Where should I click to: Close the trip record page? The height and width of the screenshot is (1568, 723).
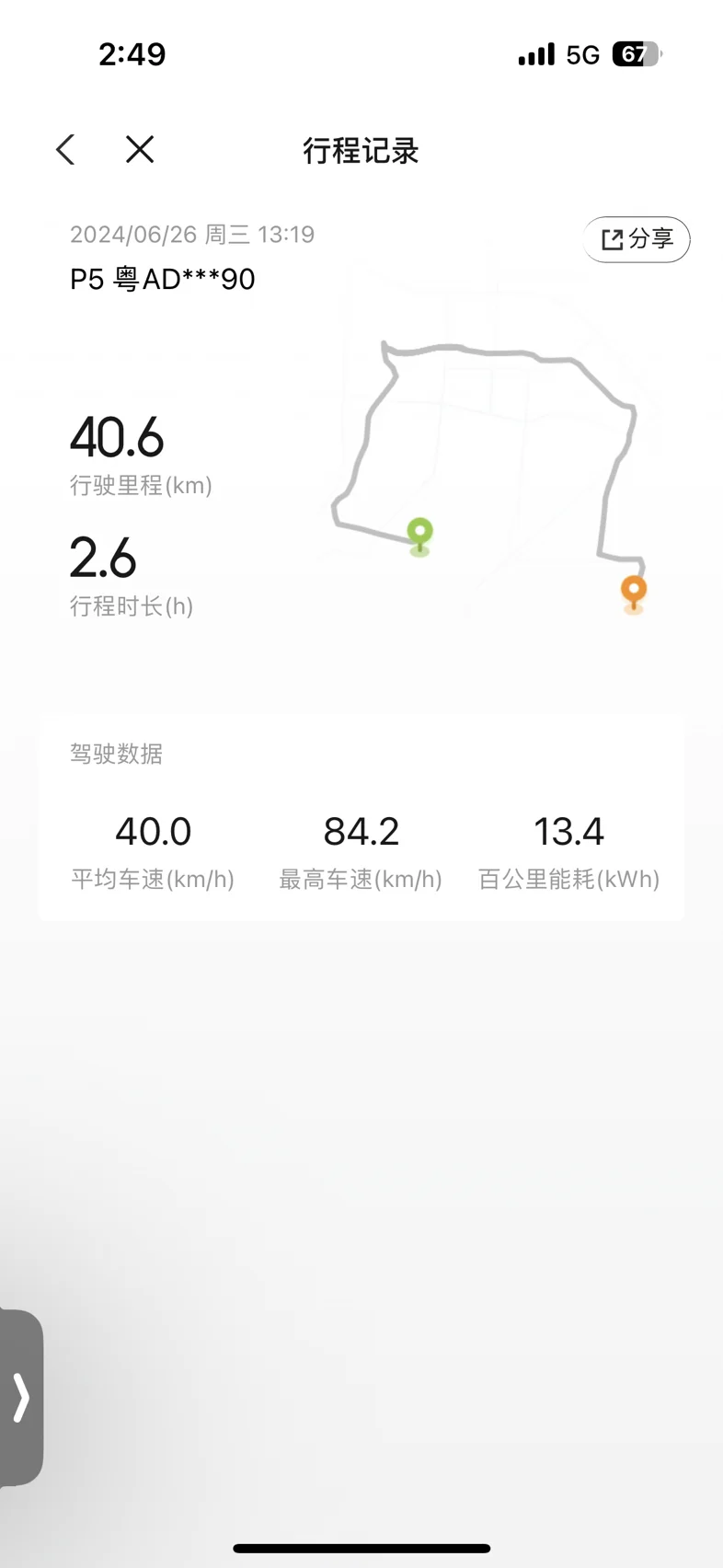pos(140,150)
